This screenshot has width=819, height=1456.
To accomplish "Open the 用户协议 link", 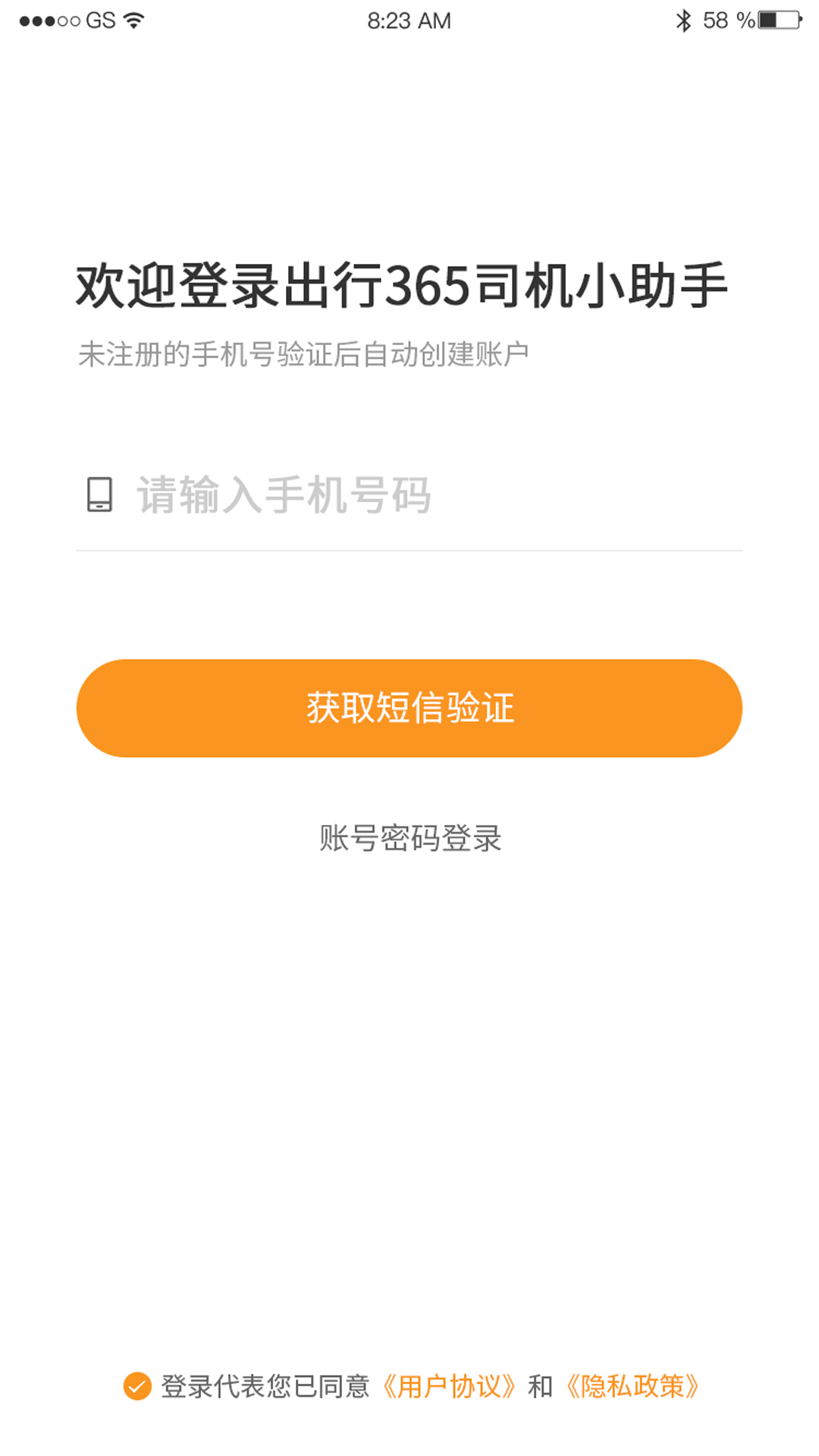I will click(449, 1386).
